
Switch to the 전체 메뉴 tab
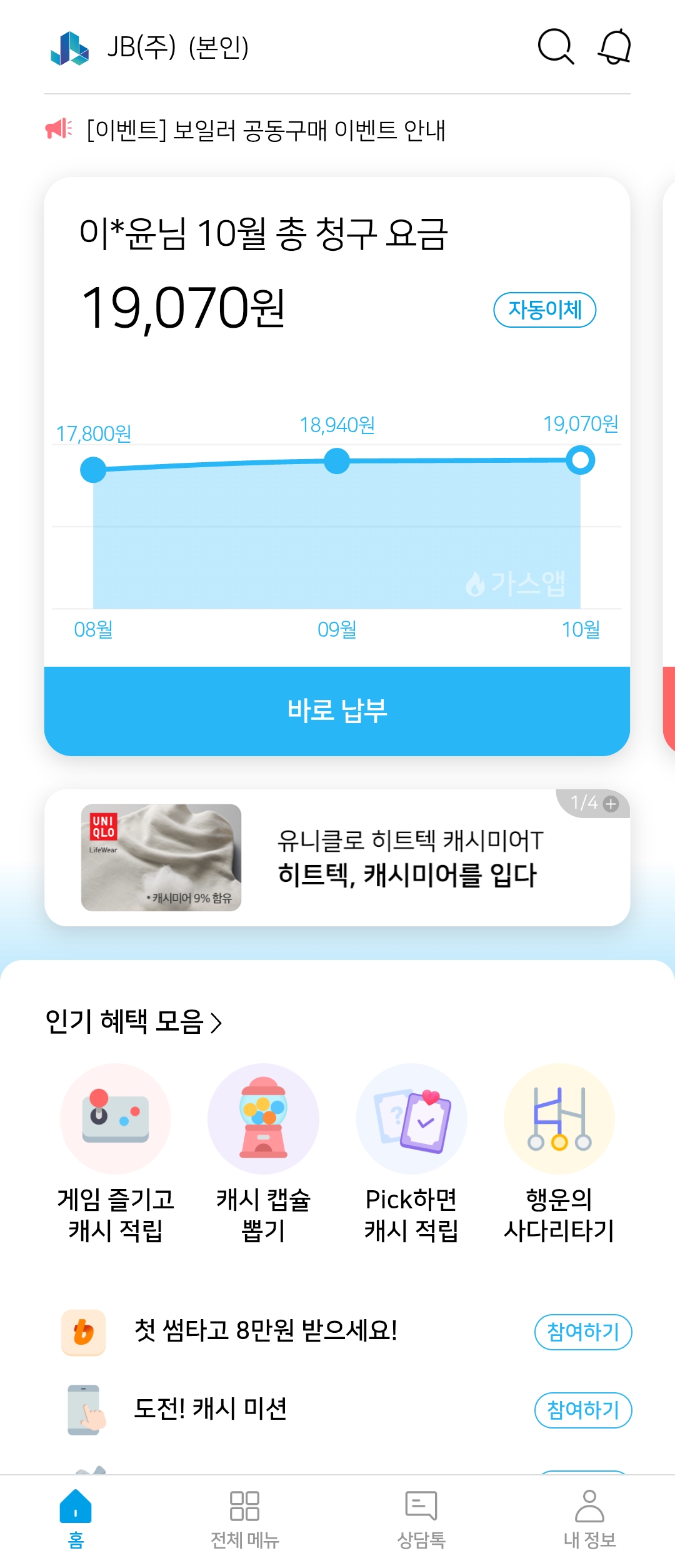pyautogui.click(x=244, y=1519)
